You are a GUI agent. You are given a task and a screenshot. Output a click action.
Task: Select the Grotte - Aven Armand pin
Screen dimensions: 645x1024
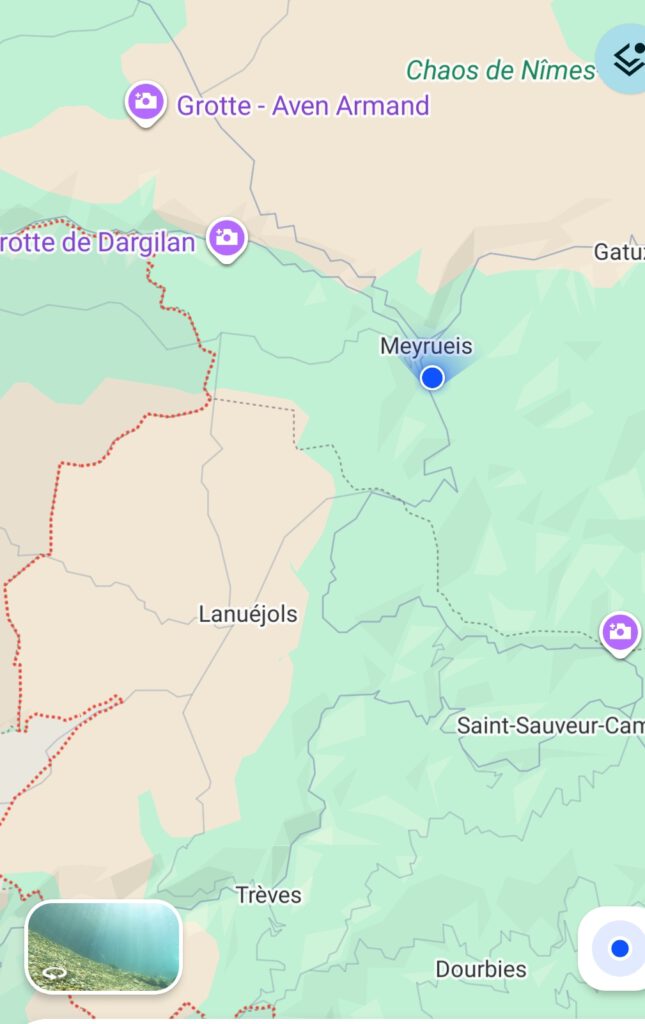[146, 102]
